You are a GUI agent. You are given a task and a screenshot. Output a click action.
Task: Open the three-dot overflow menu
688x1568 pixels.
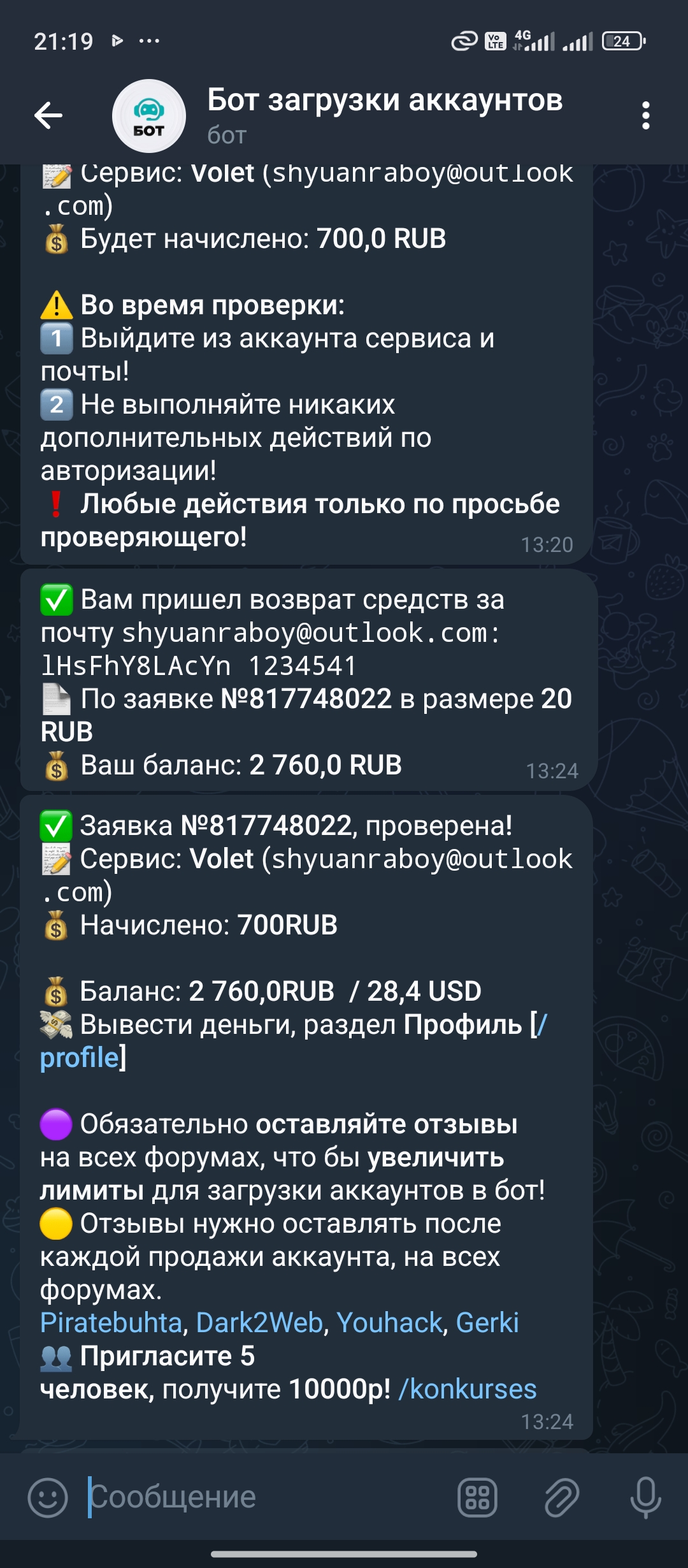coord(645,115)
